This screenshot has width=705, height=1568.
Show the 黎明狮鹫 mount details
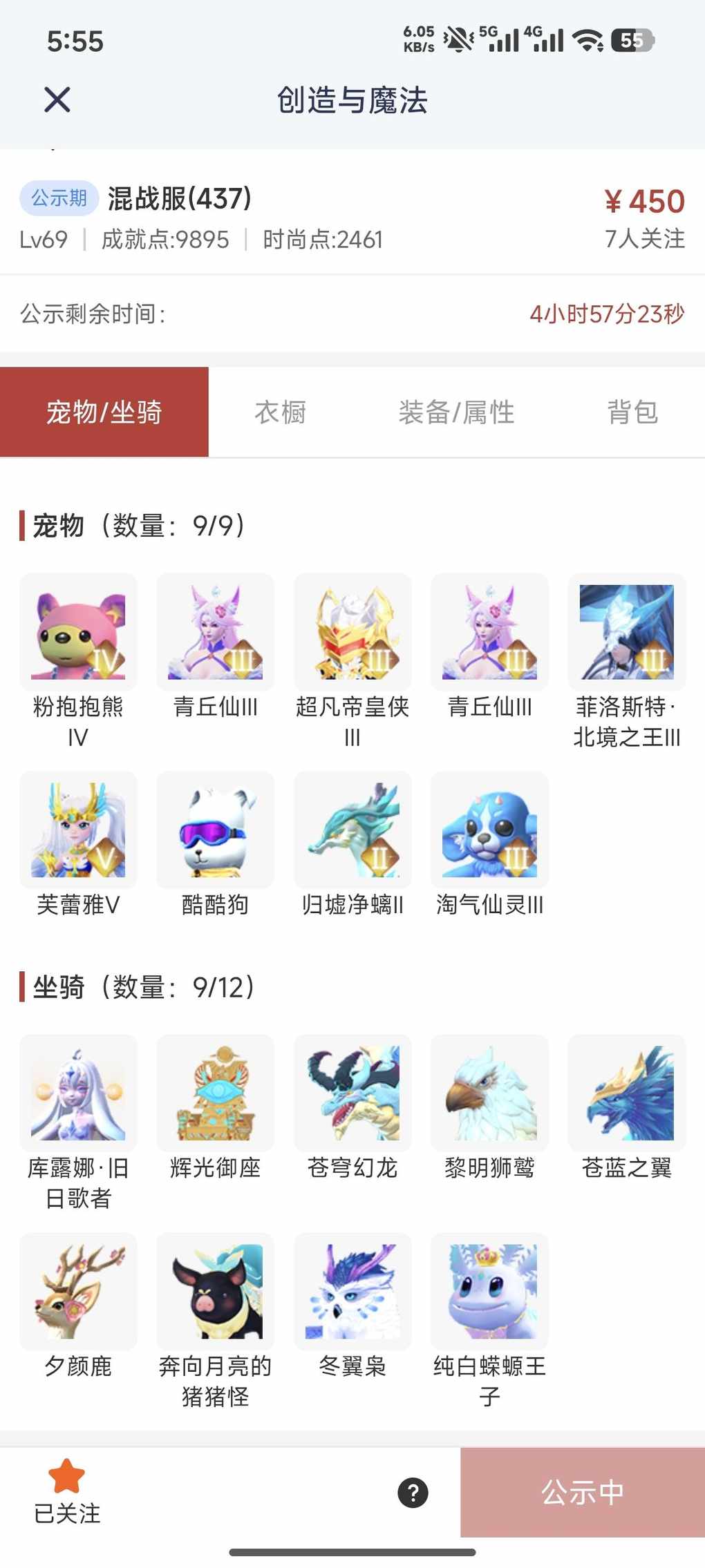489,1093
